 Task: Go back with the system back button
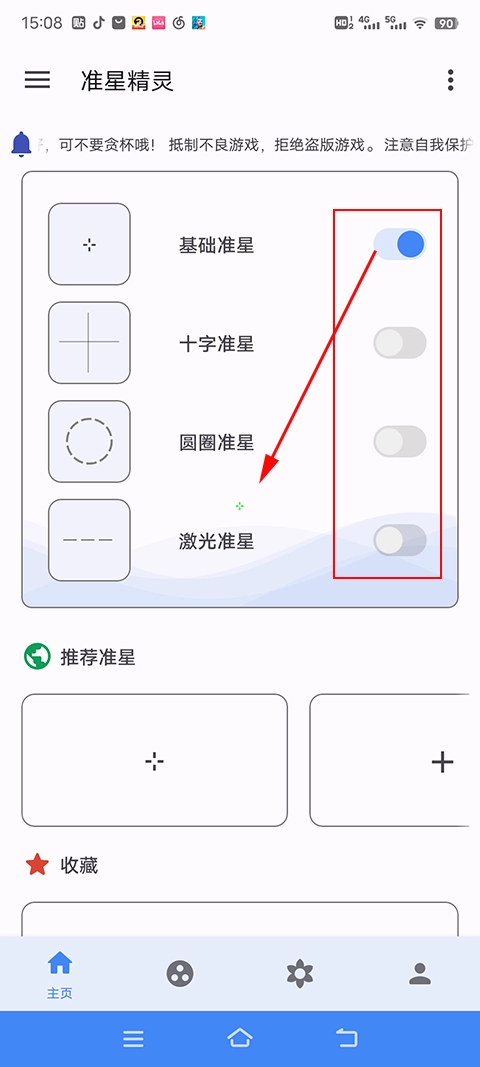[347, 1038]
